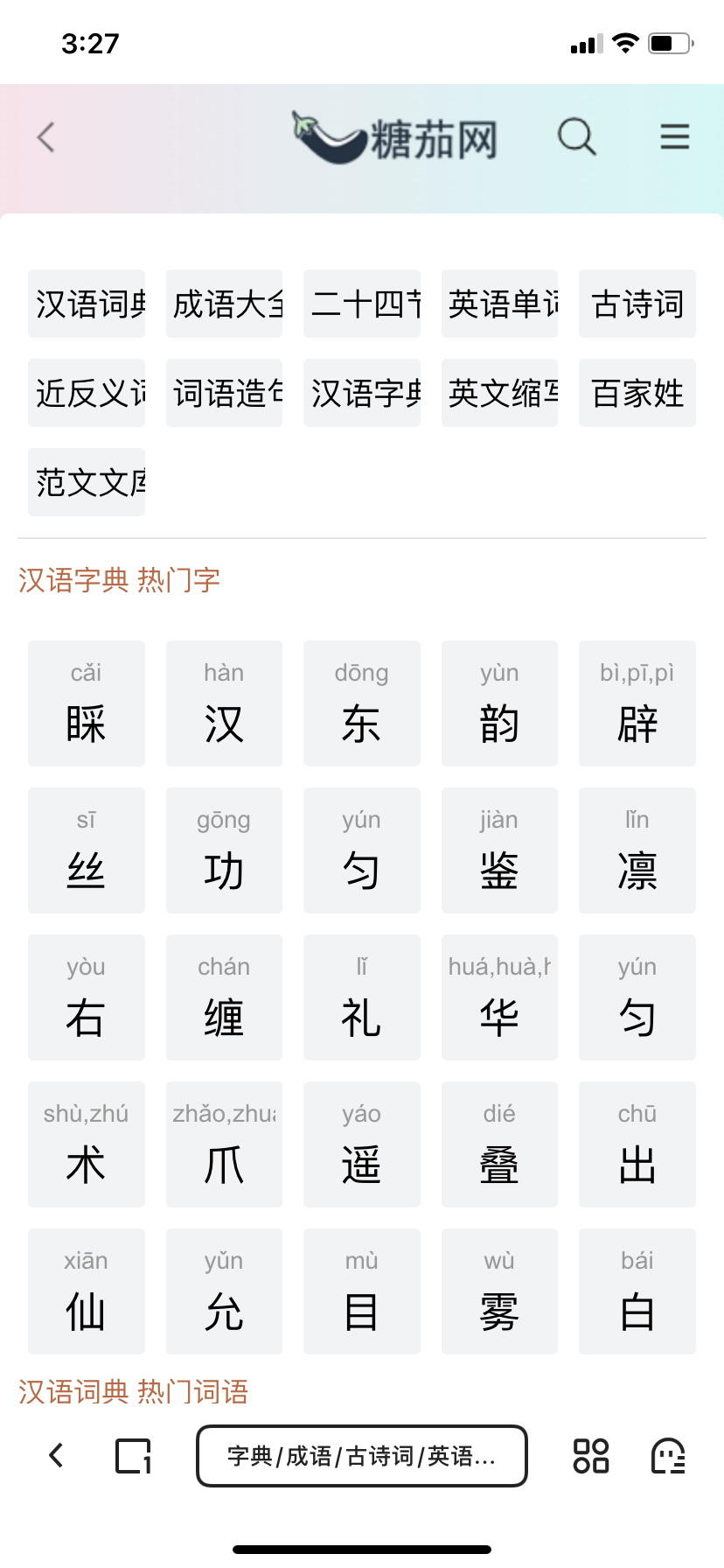View the character 凛 (lǐn) entry
The height and width of the screenshot is (1568, 724).
tap(637, 850)
